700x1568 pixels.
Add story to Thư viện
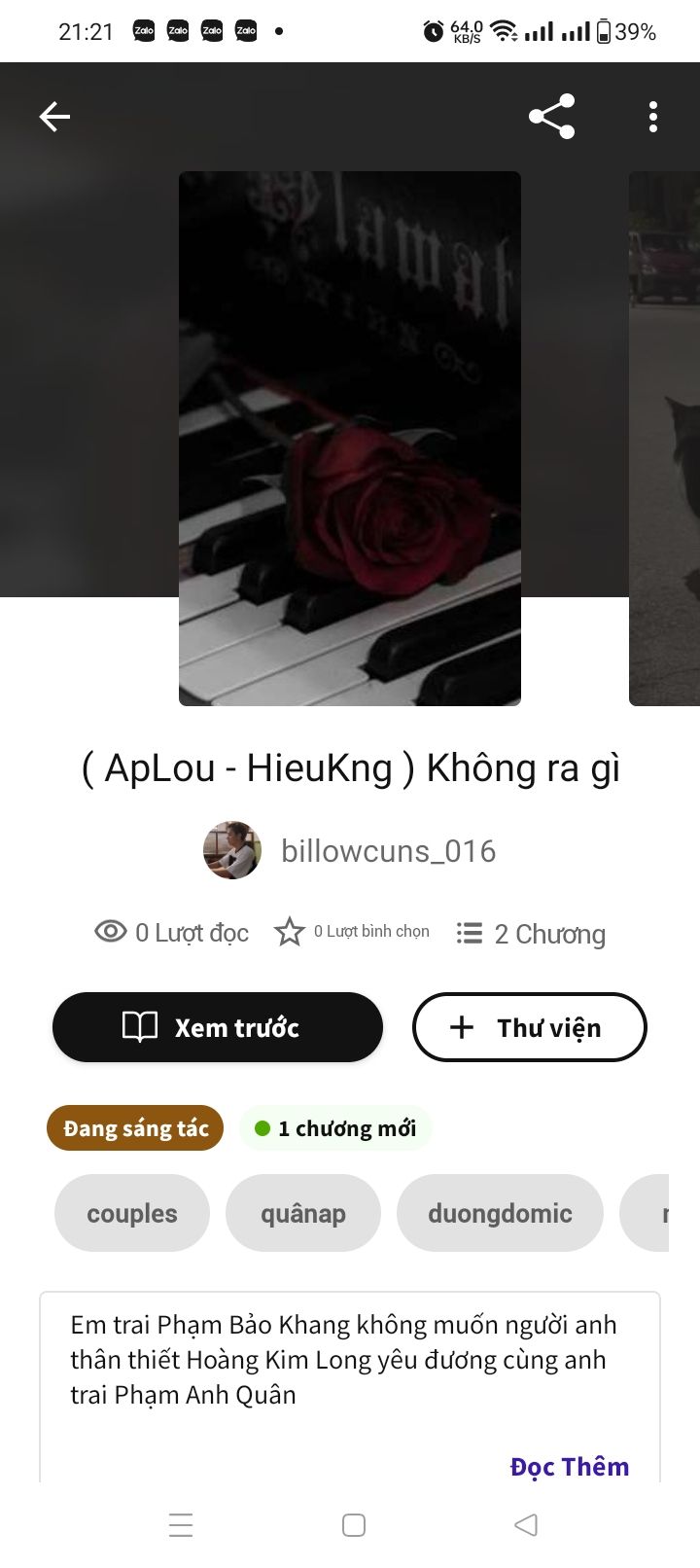tap(529, 1027)
